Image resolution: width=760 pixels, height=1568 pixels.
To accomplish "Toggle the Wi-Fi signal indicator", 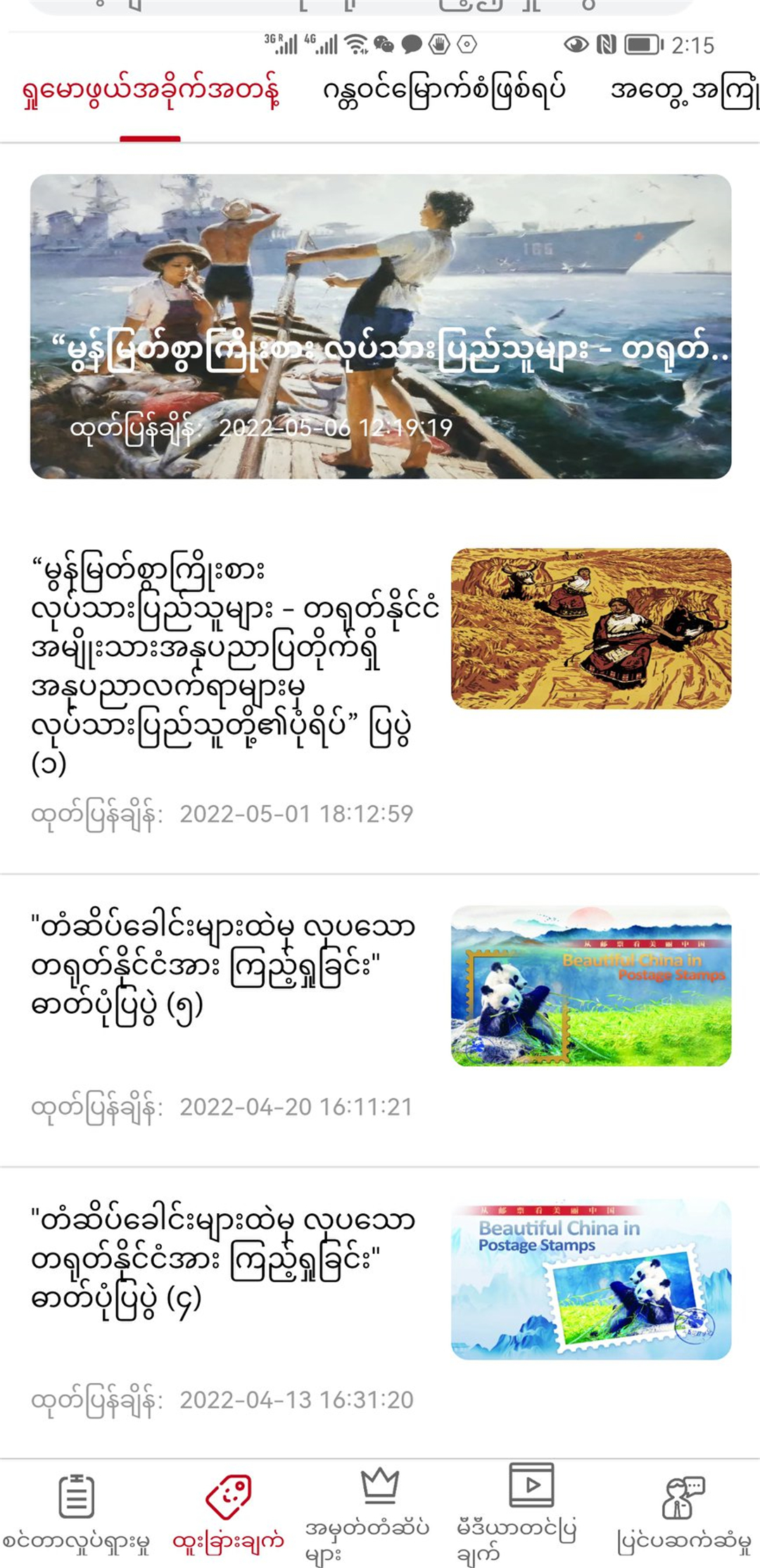I will [356, 42].
